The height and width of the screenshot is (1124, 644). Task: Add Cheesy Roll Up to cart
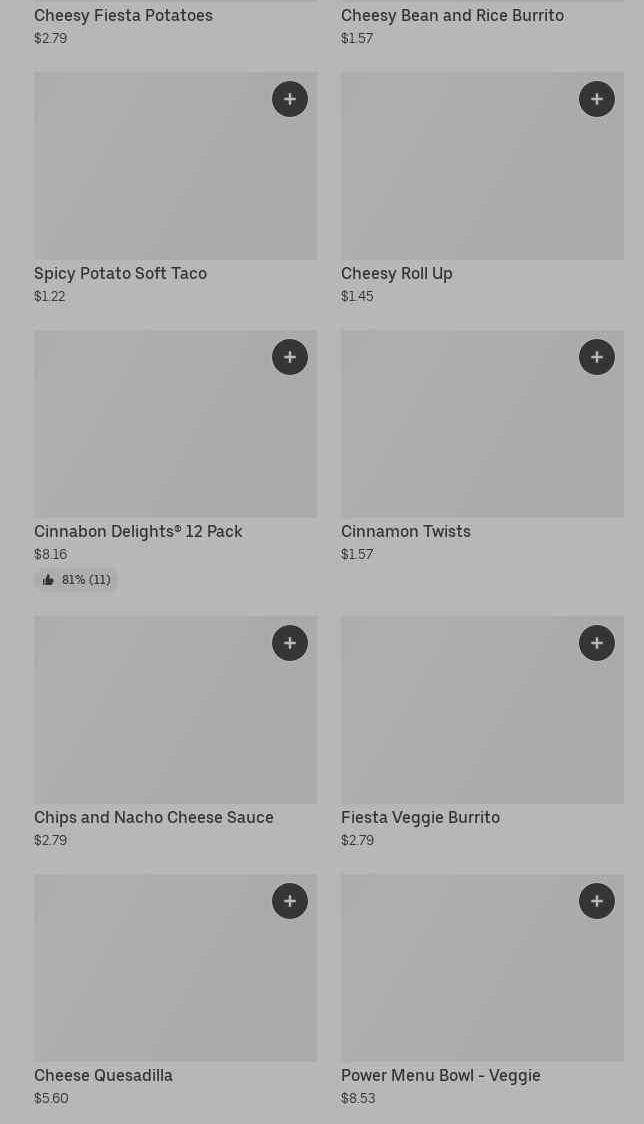tap(597, 99)
